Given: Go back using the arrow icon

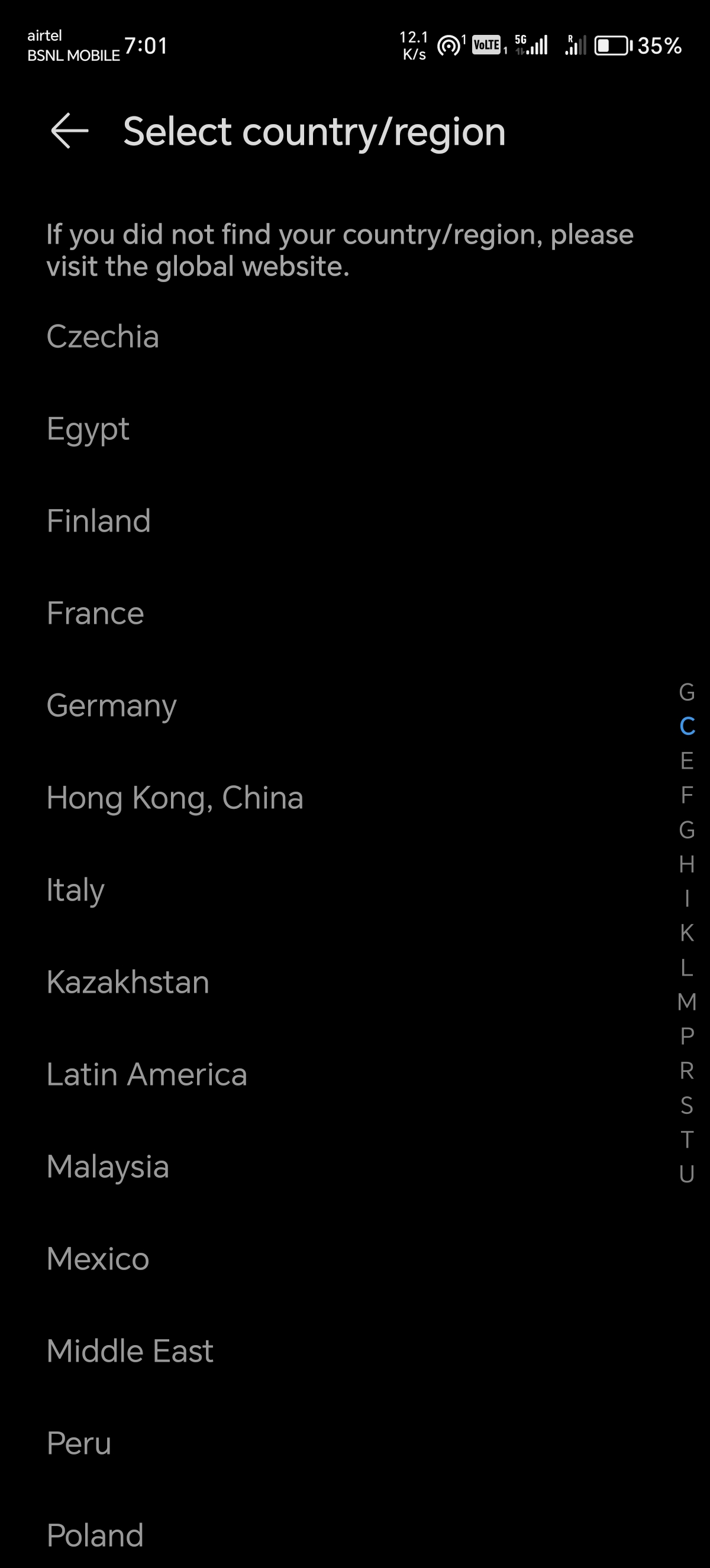Looking at the screenshot, I should [x=69, y=131].
